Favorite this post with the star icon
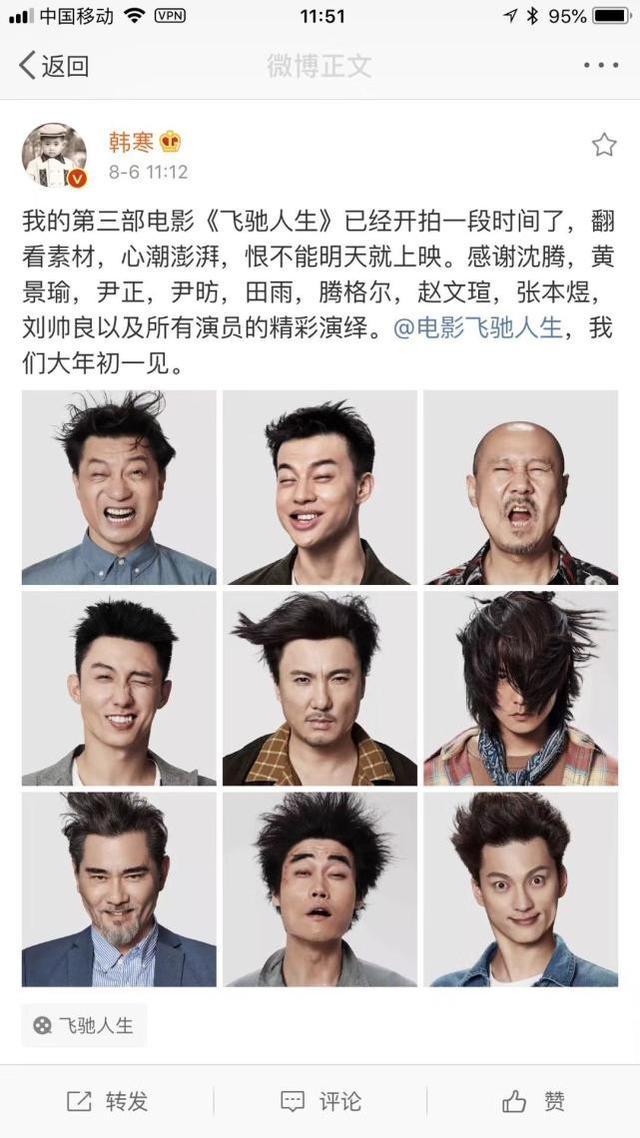The image size is (640, 1138). tap(604, 145)
